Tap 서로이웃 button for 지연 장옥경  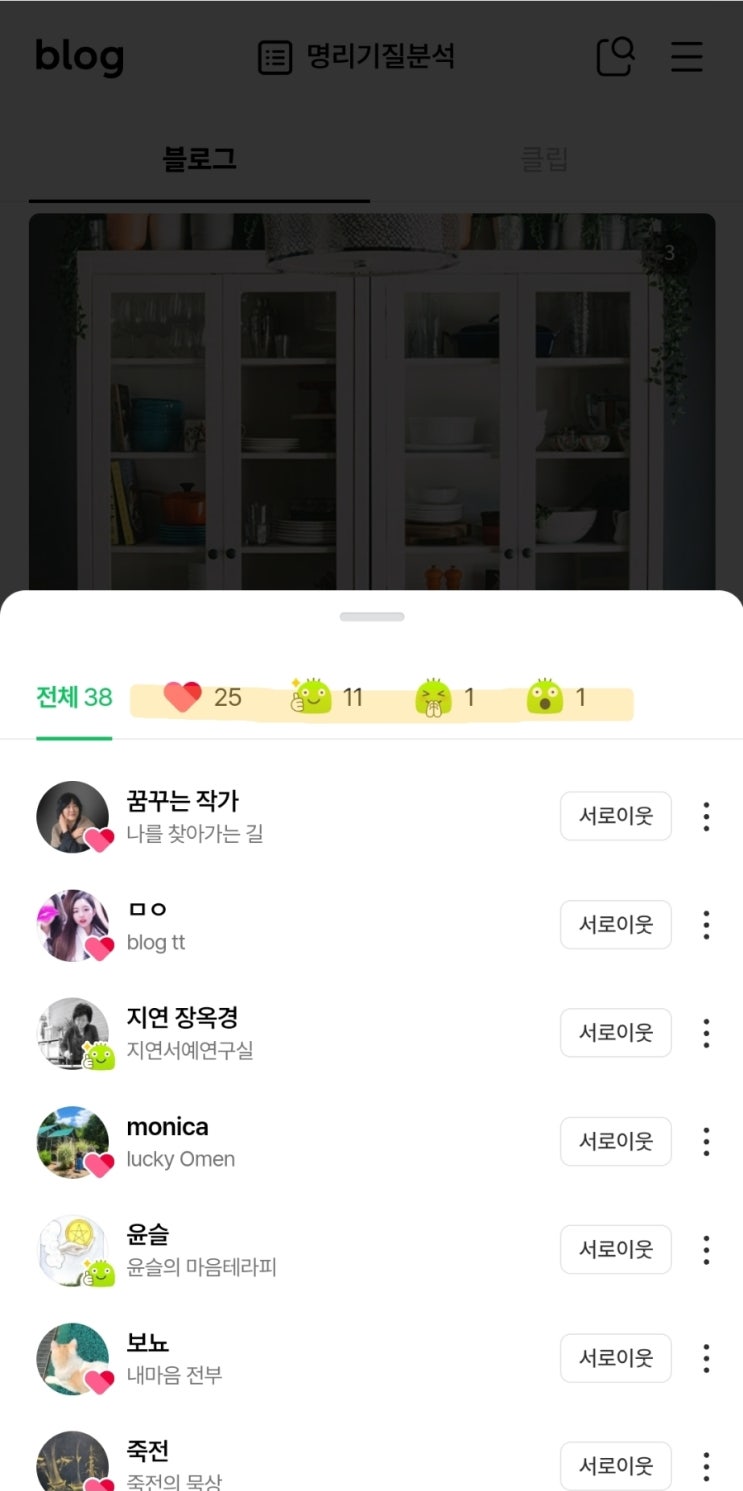pos(615,1032)
